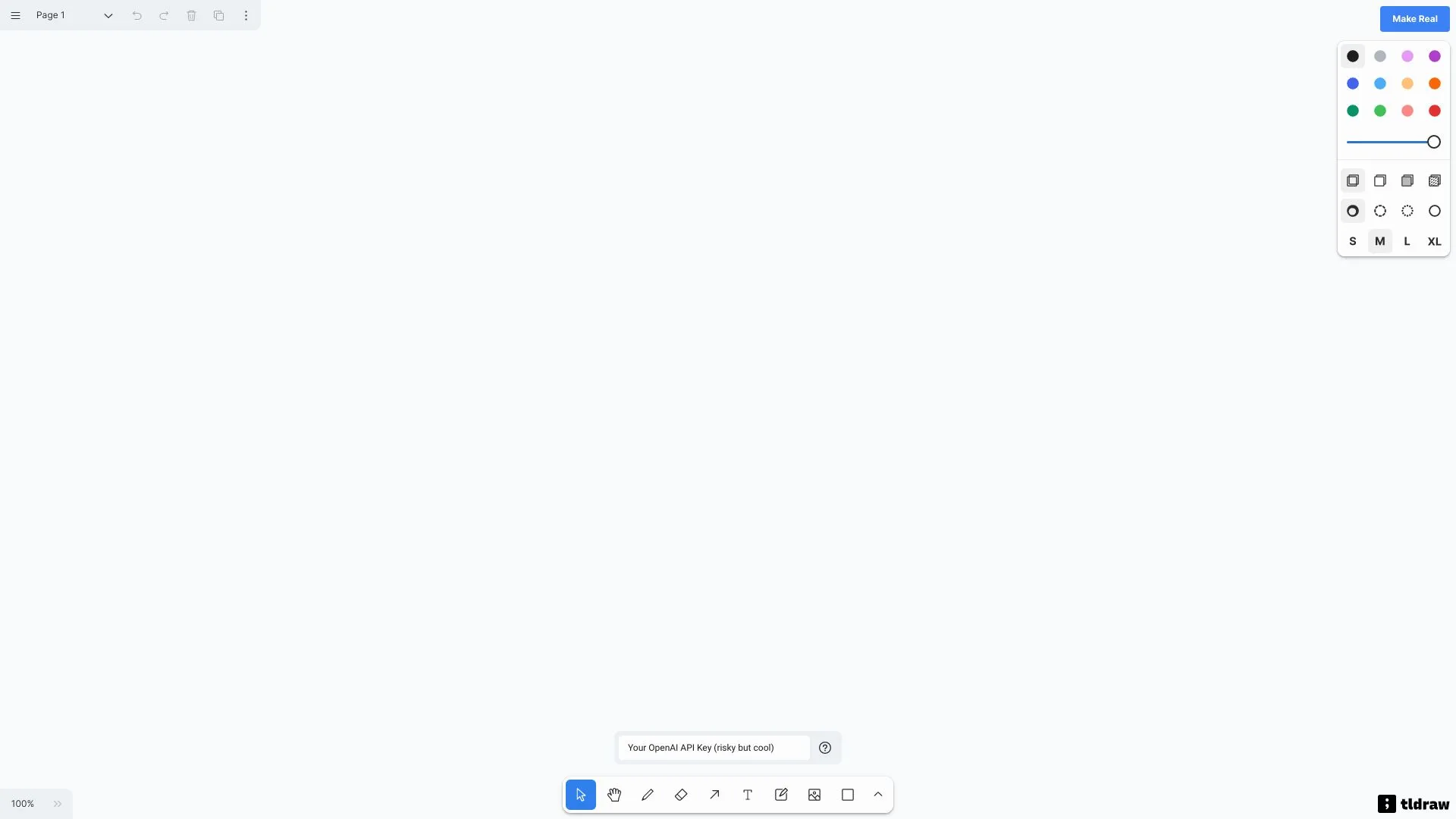
Task: Select the orange color swatch
Action: tap(1434, 83)
